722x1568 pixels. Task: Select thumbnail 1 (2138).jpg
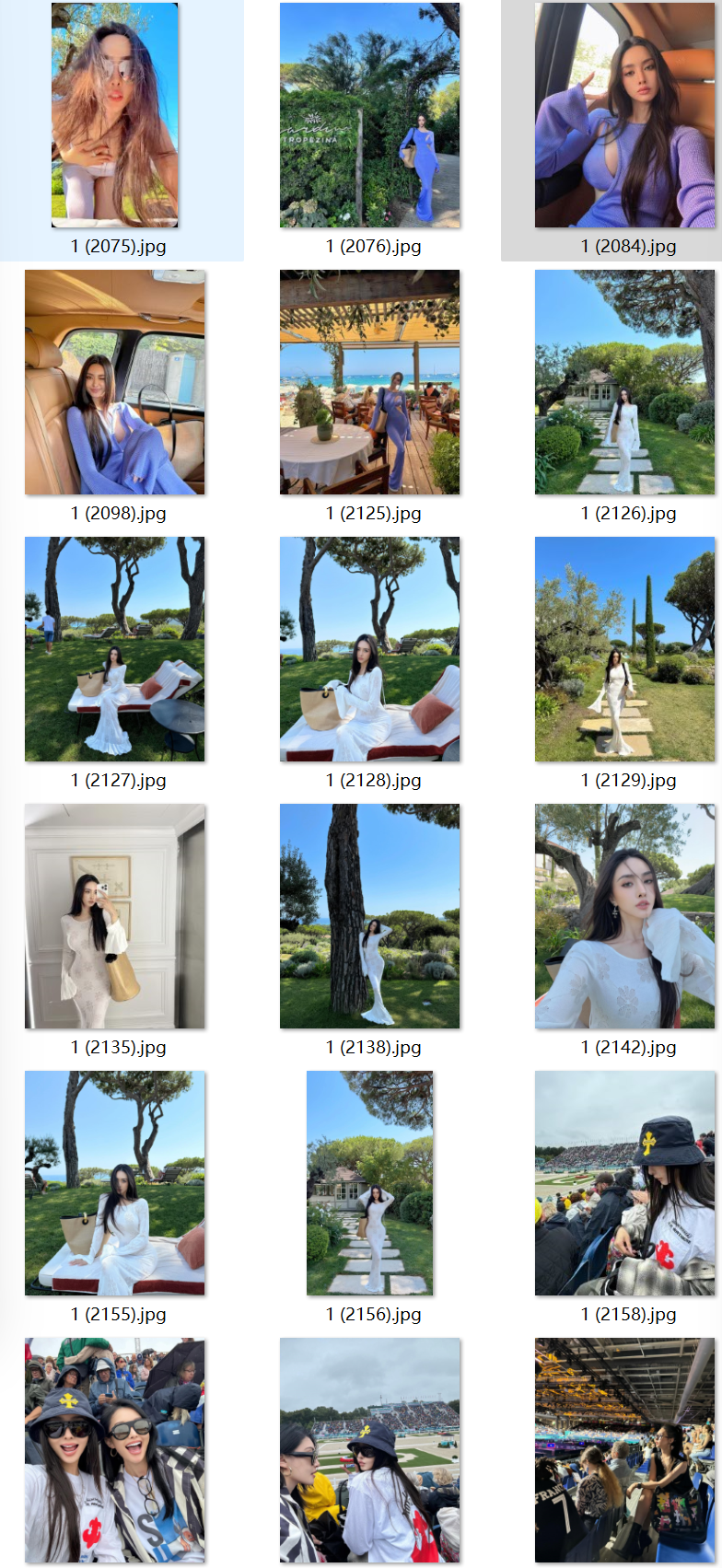click(369, 916)
